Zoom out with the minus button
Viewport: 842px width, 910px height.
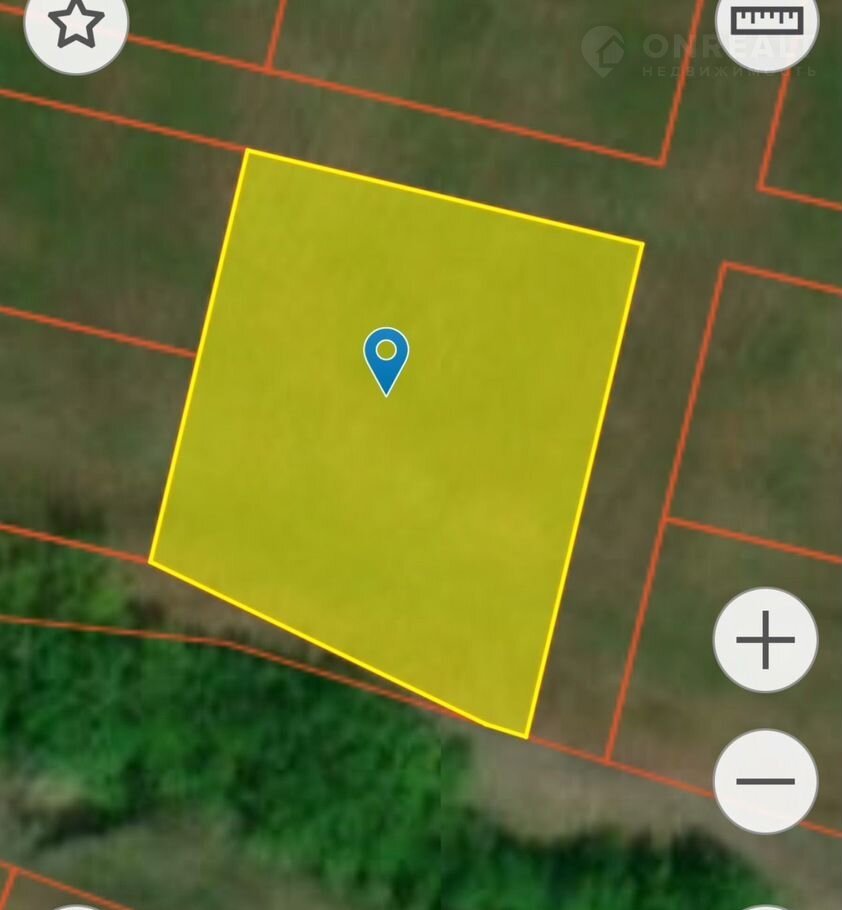(x=765, y=781)
